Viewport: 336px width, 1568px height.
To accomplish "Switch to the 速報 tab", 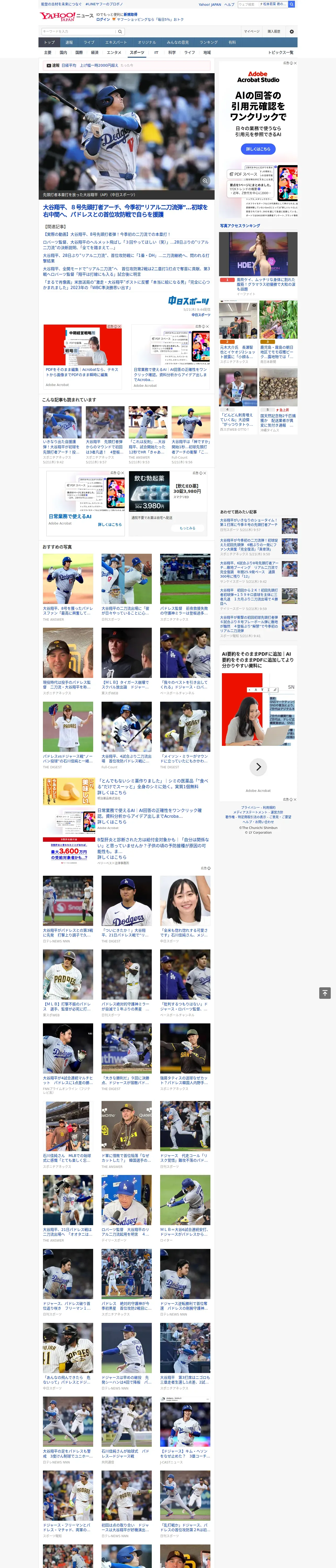I will (x=69, y=43).
